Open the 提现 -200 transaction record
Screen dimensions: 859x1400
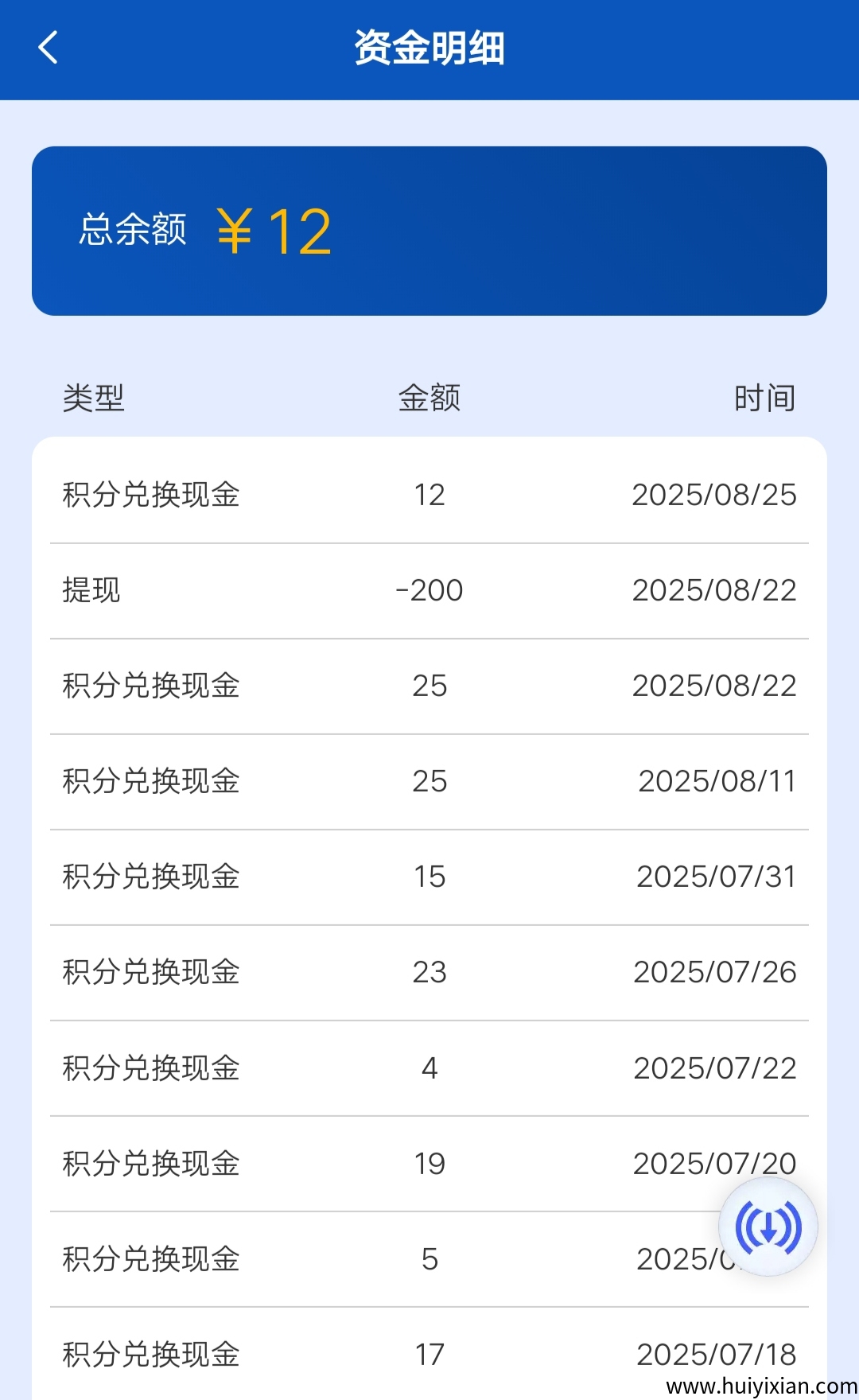[429, 589]
